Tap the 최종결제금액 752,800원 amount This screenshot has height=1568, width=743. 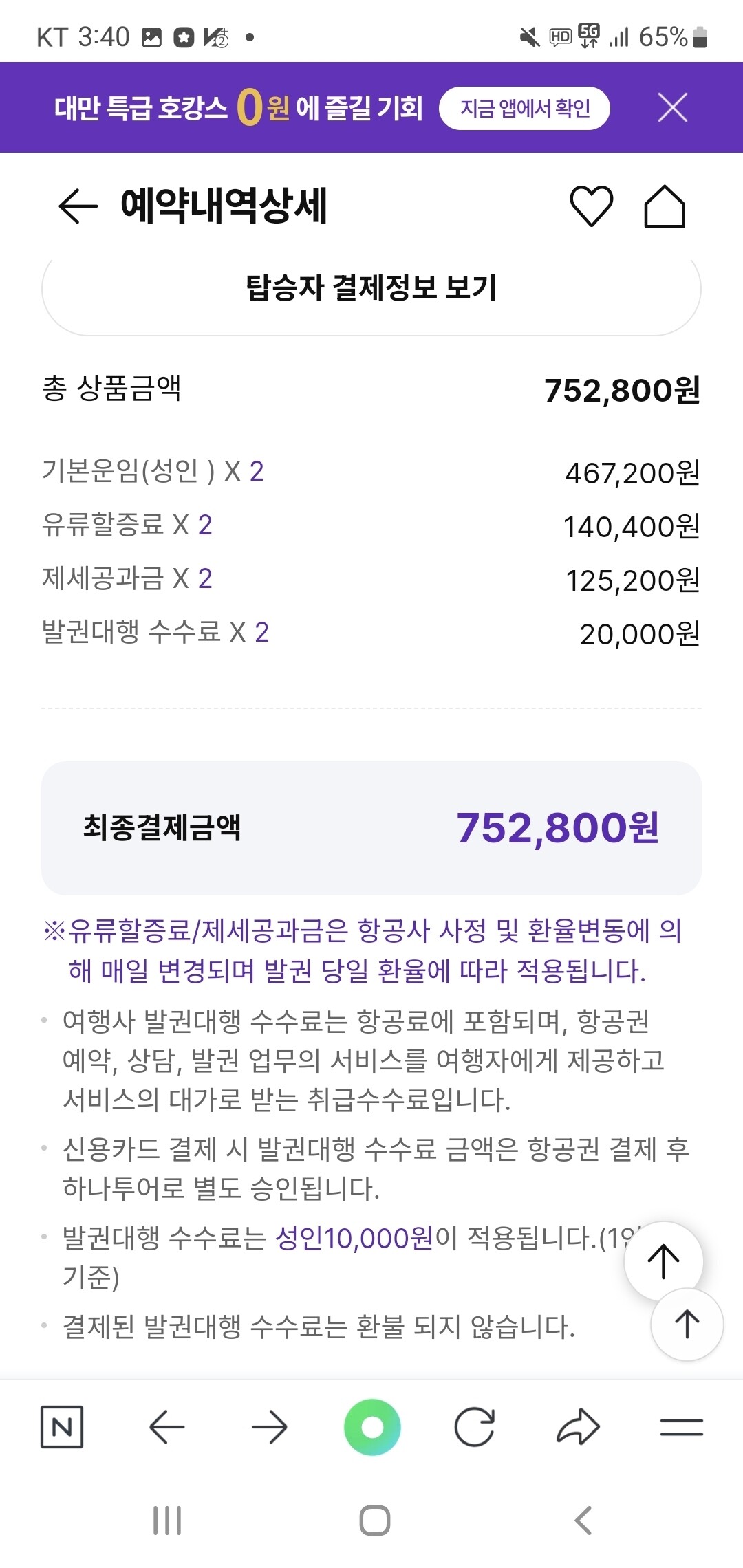tap(559, 830)
